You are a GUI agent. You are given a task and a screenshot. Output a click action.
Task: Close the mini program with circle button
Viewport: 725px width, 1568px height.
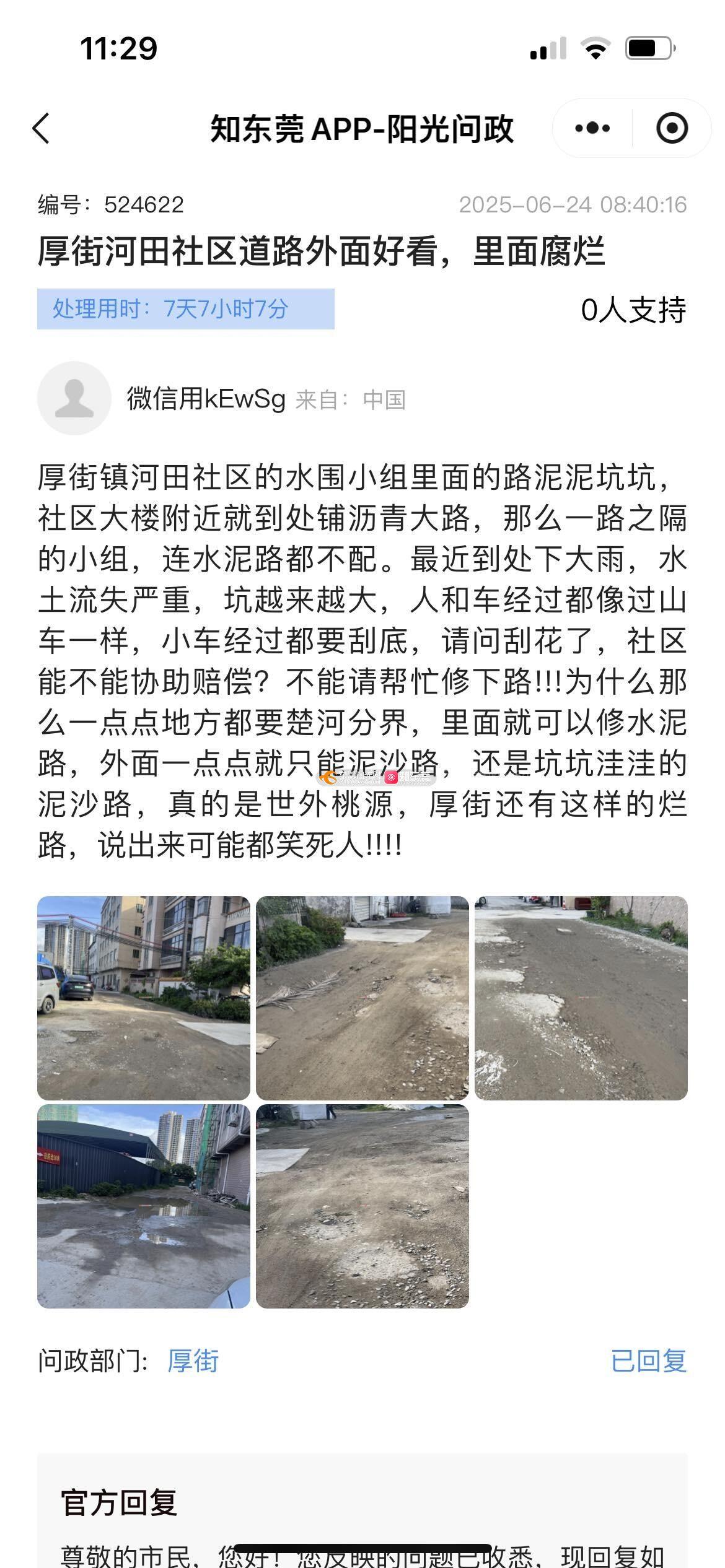tap(672, 129)
